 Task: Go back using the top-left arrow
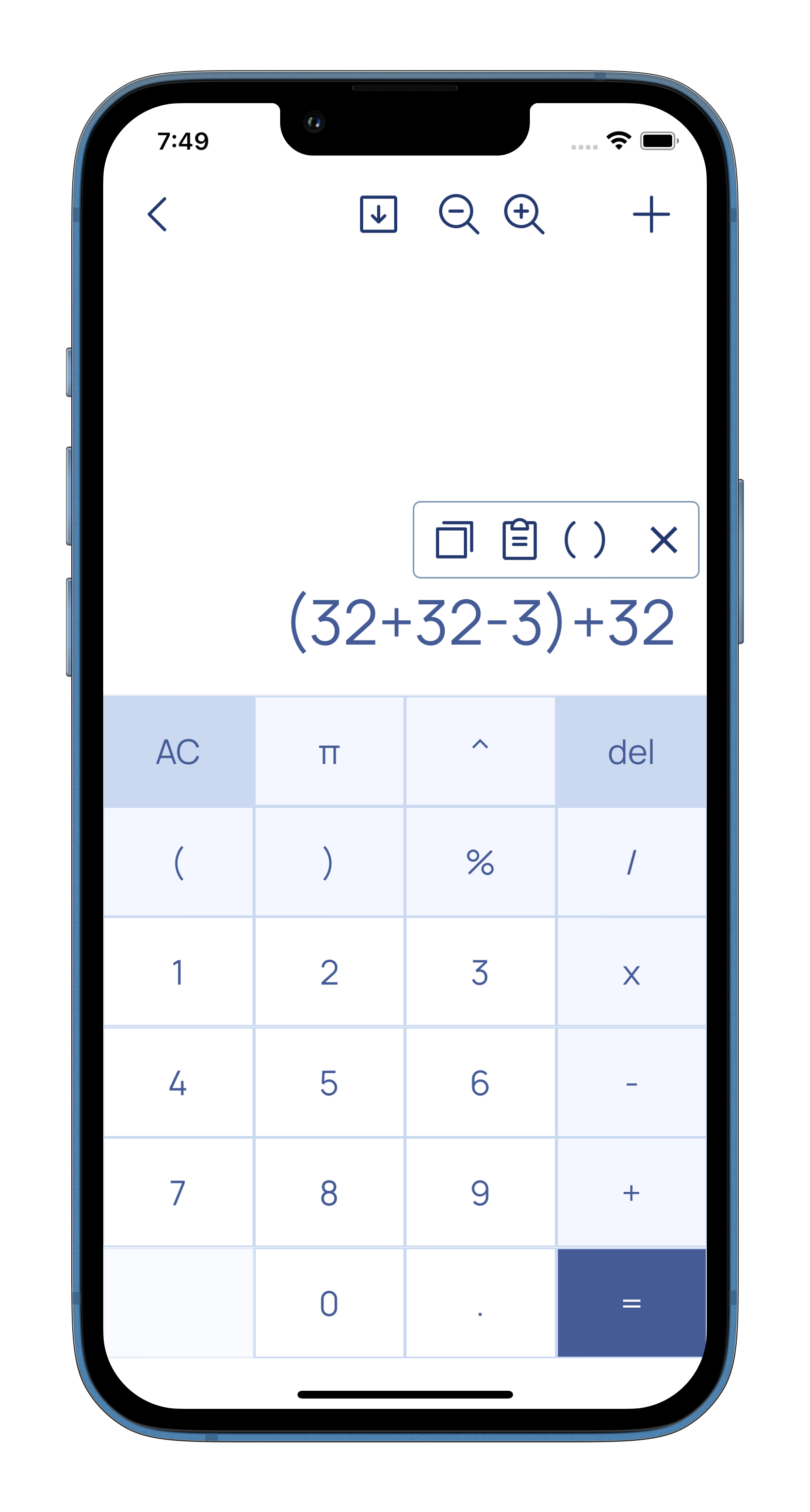pos(157,214)
